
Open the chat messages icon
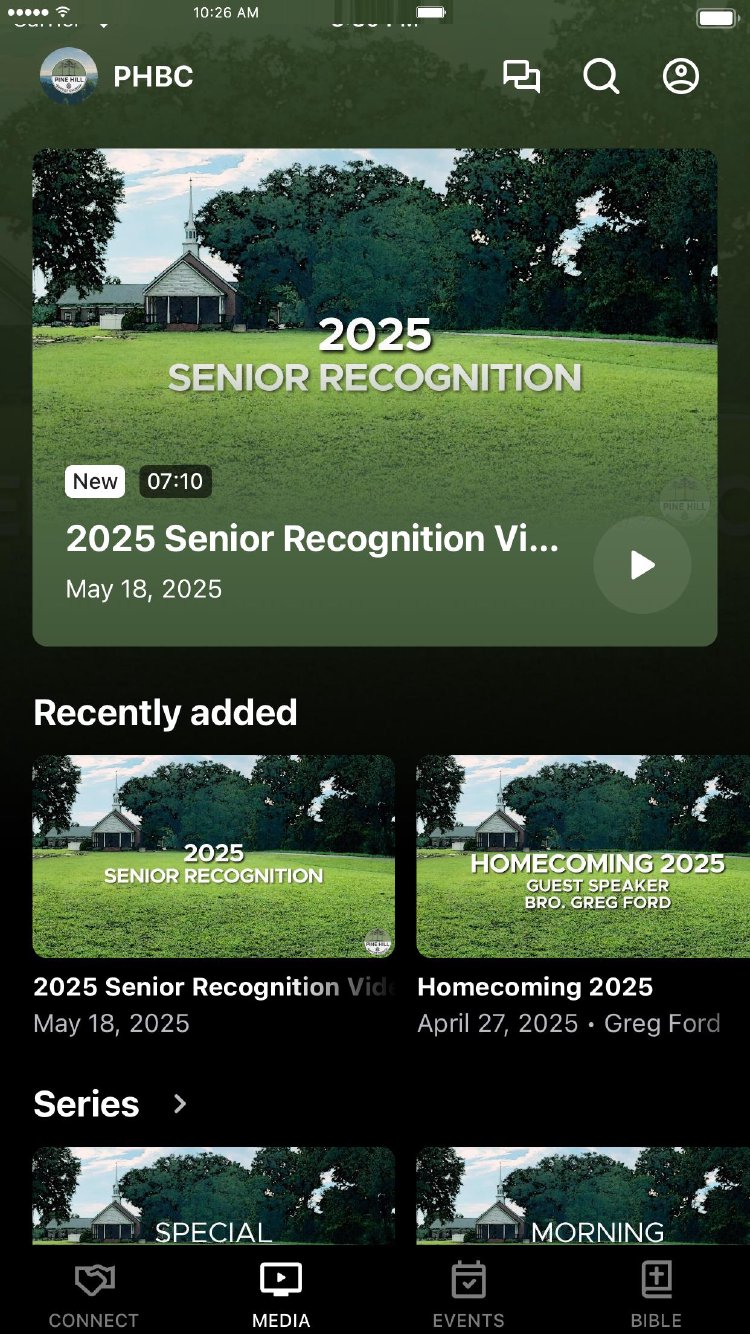pos(521,77)
